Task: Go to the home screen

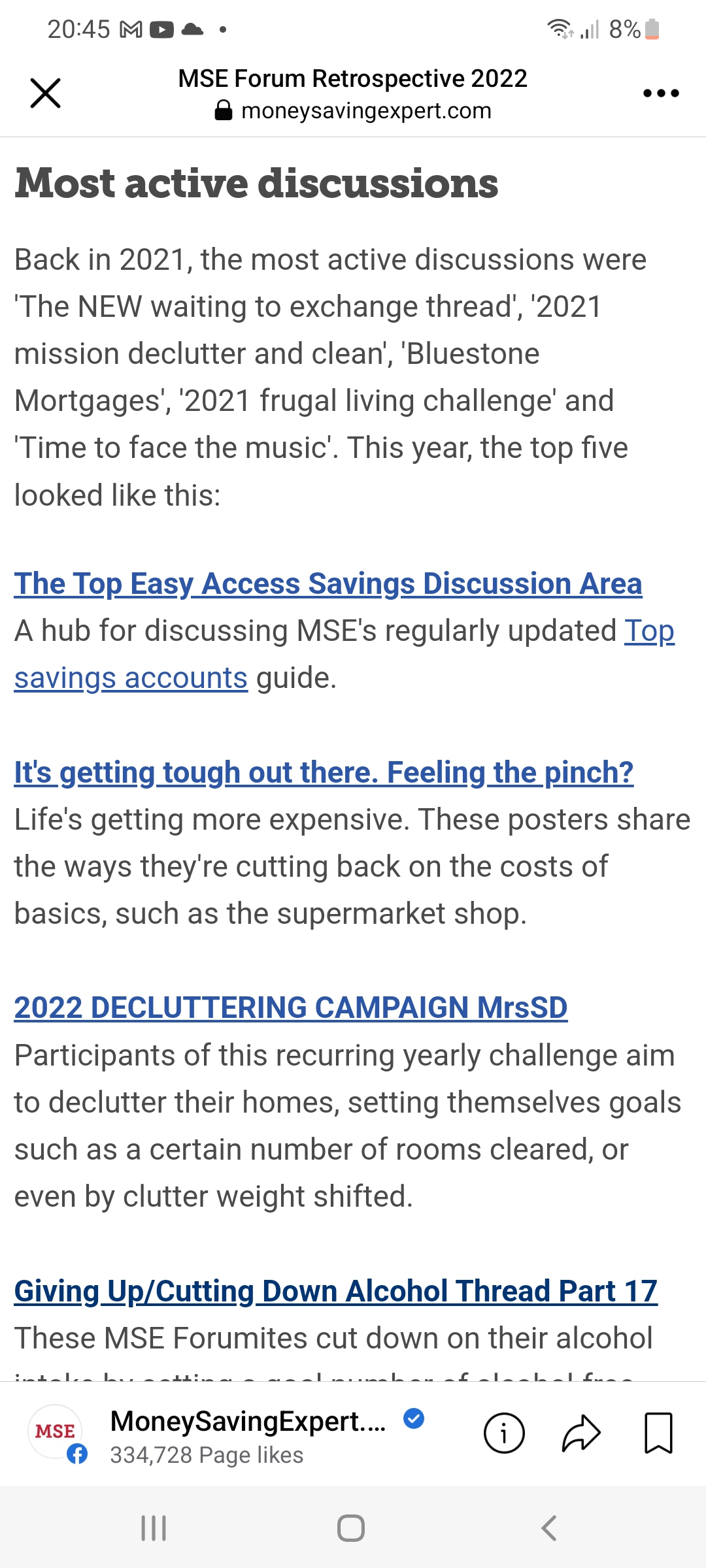Action: click(x=351, y=1528)
